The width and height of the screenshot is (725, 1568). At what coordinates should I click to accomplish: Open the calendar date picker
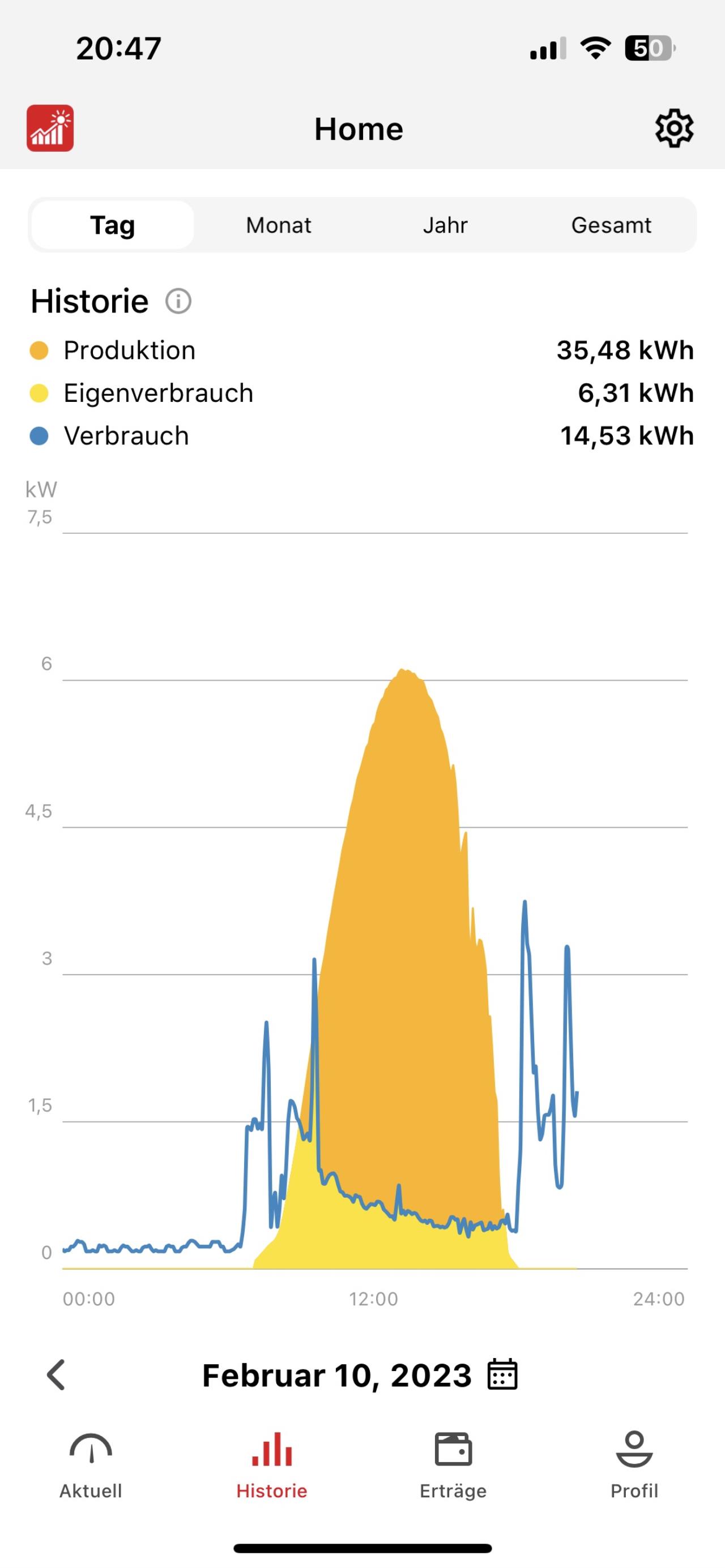pyautogui.click(x=502, y=1374)
